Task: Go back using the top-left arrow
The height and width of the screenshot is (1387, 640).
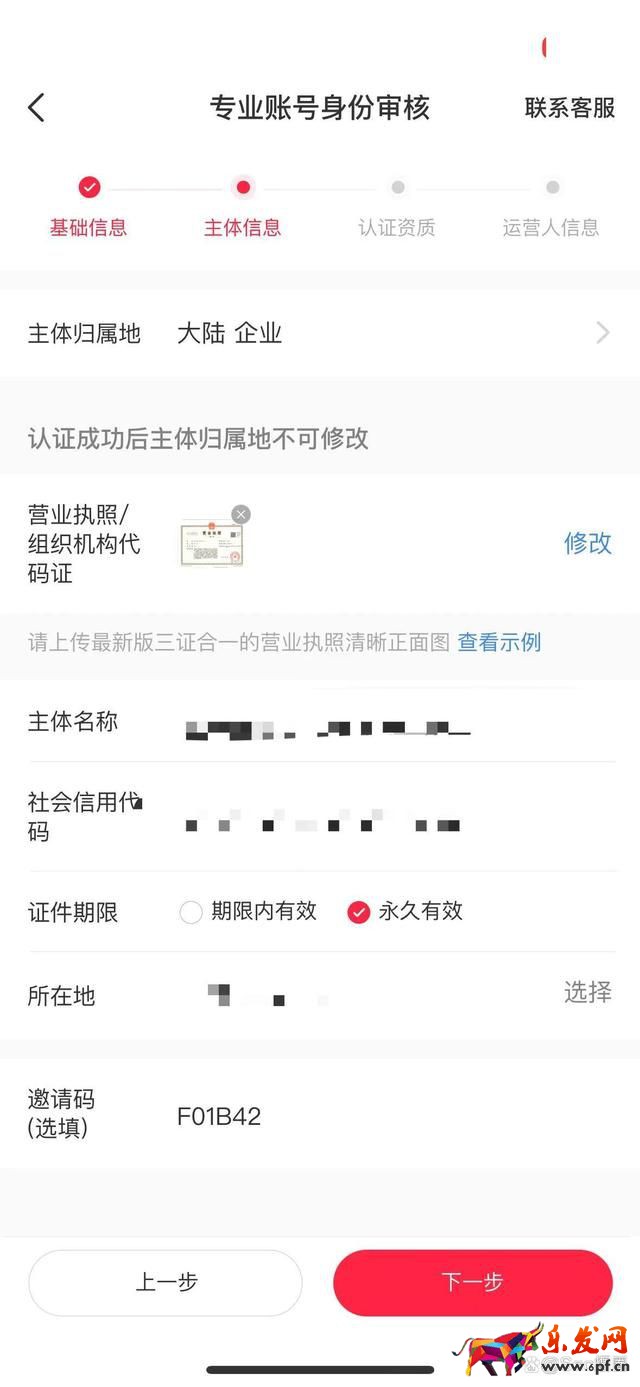Action: tap(37, 108)
